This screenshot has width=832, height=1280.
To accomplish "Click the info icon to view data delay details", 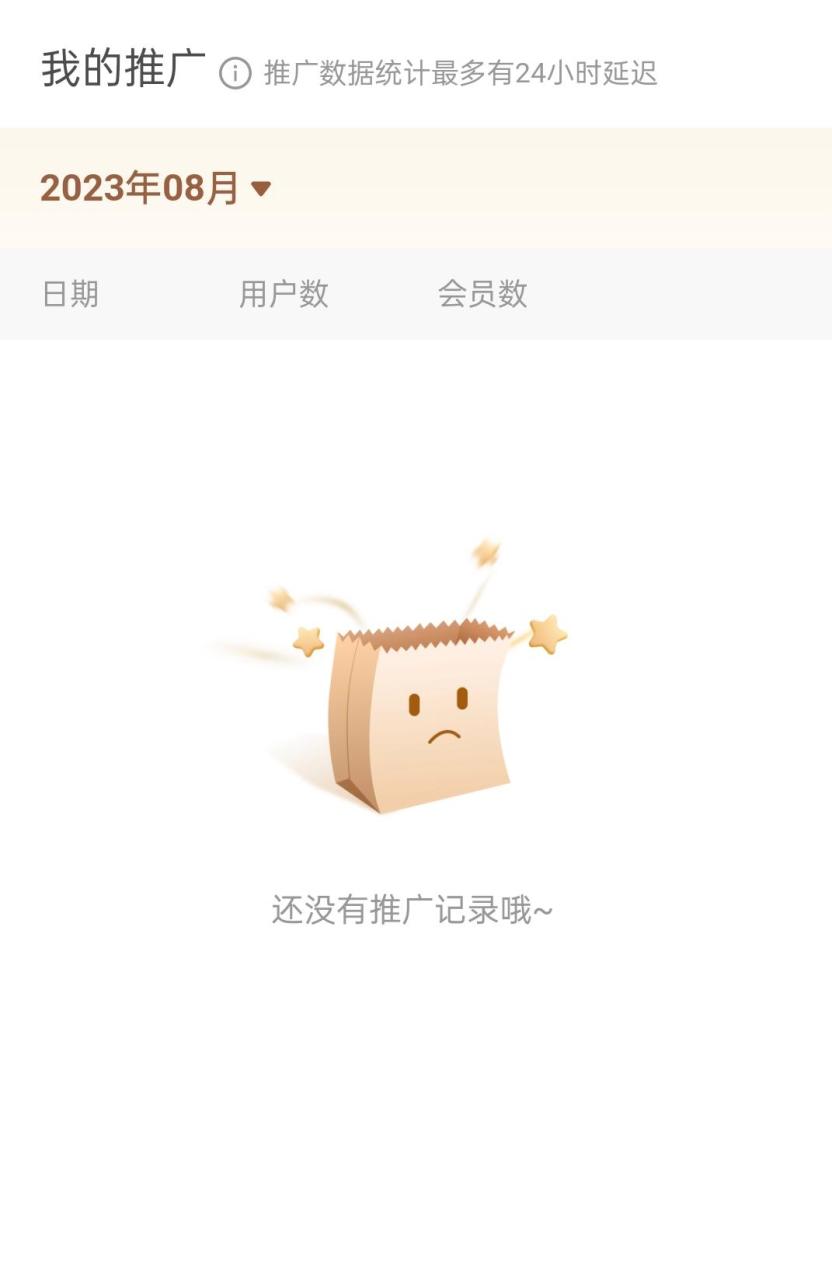I will 236,72.
